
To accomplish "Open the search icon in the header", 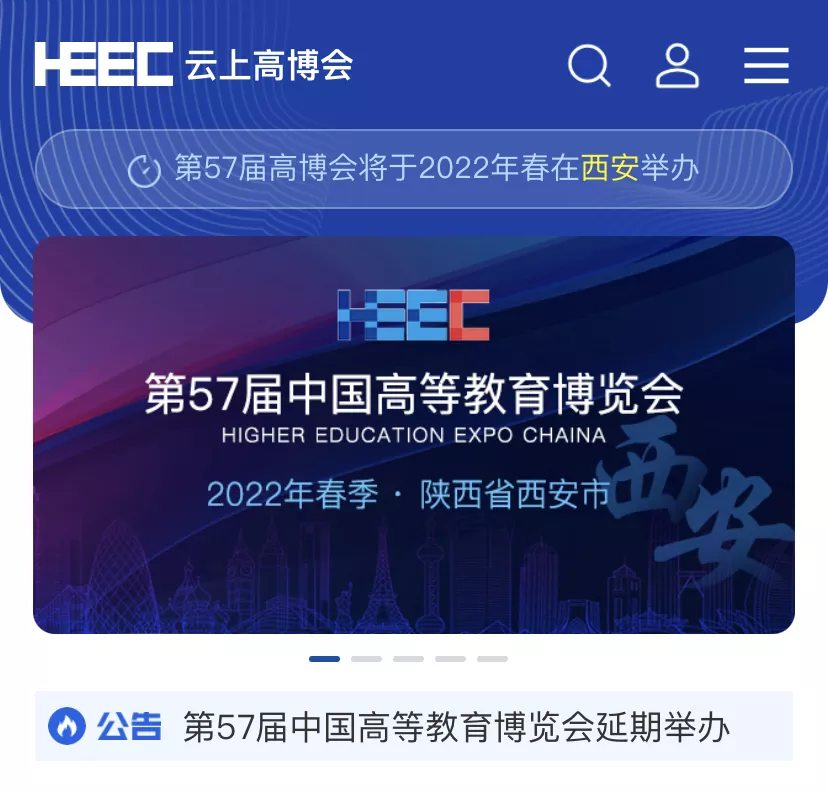I will [589, 66].
